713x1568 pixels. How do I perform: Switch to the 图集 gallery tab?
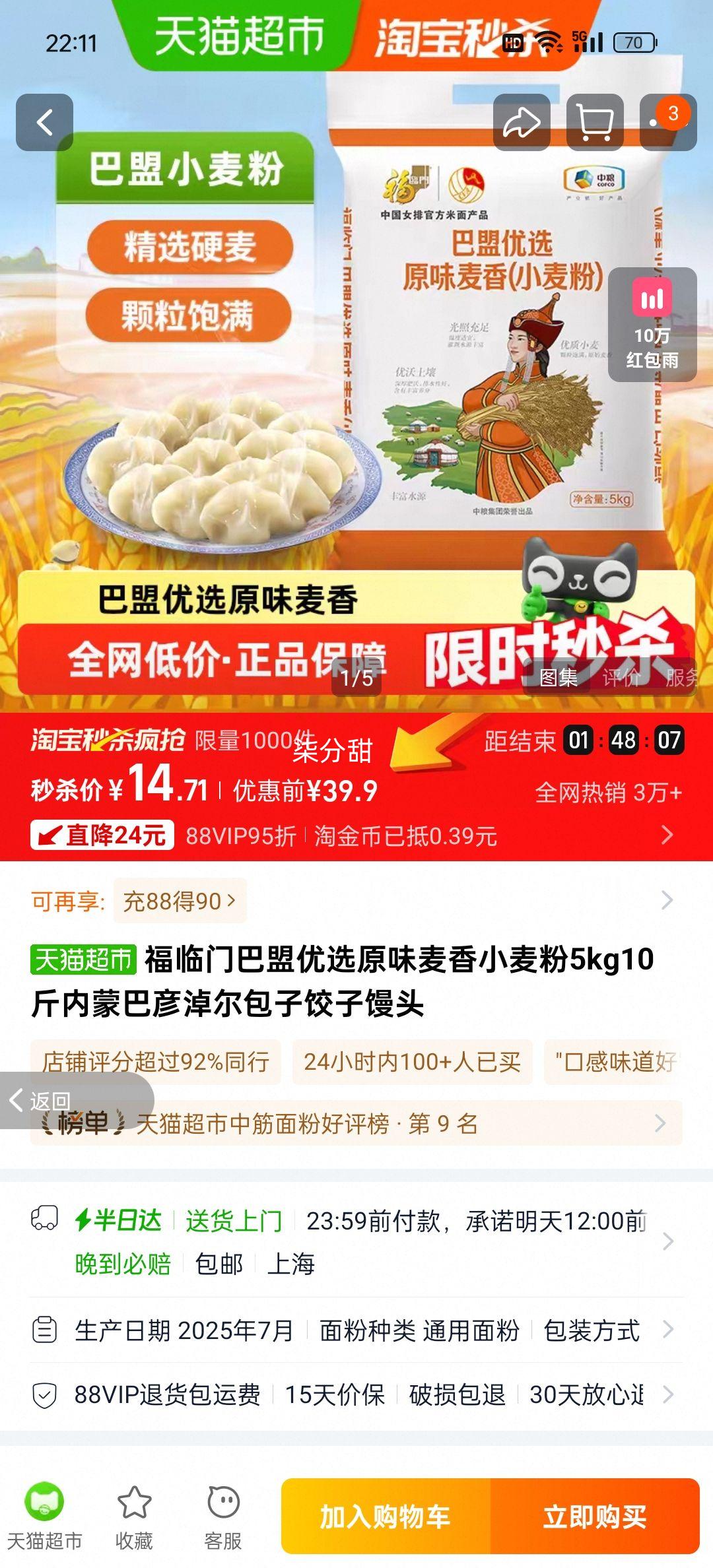tap(559, 677)
